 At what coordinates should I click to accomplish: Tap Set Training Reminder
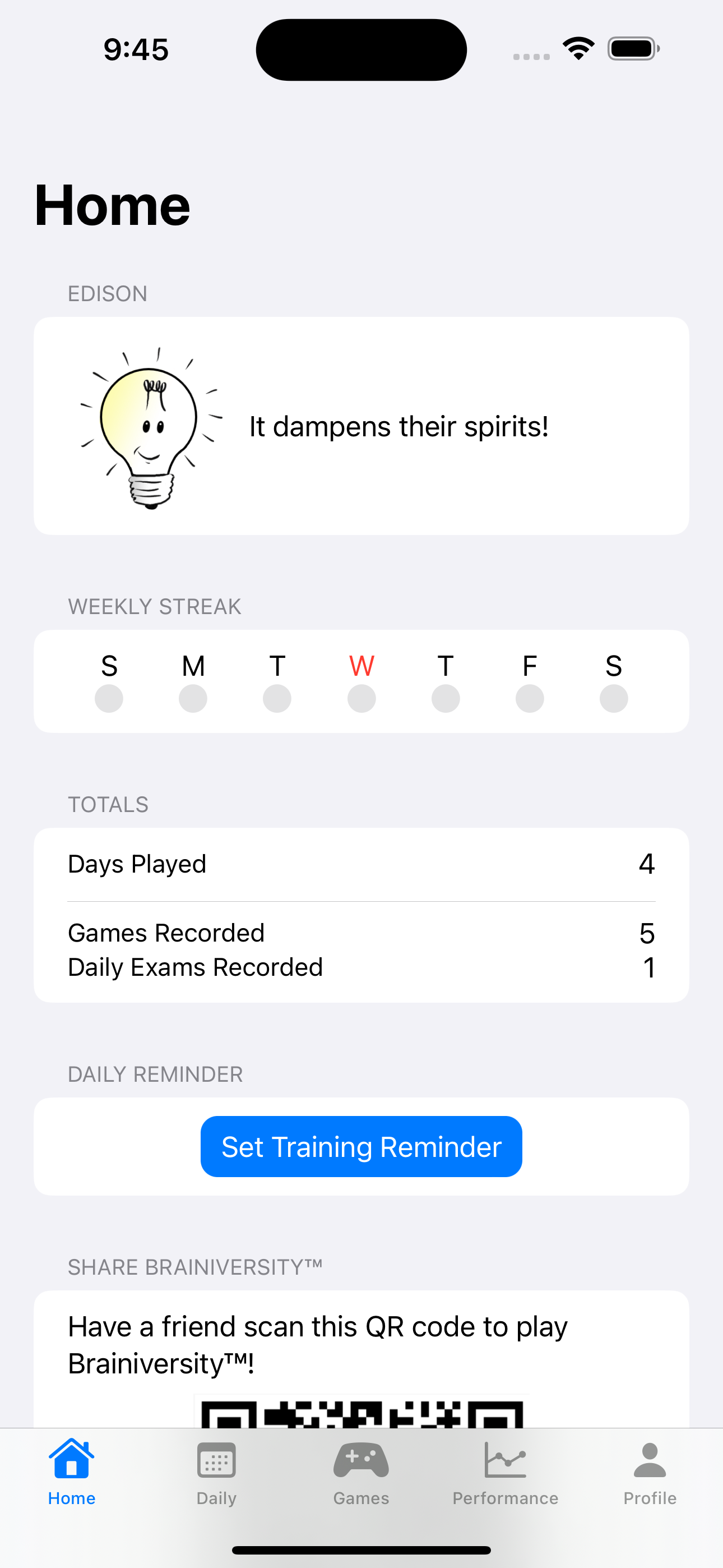coord(361,1146)
